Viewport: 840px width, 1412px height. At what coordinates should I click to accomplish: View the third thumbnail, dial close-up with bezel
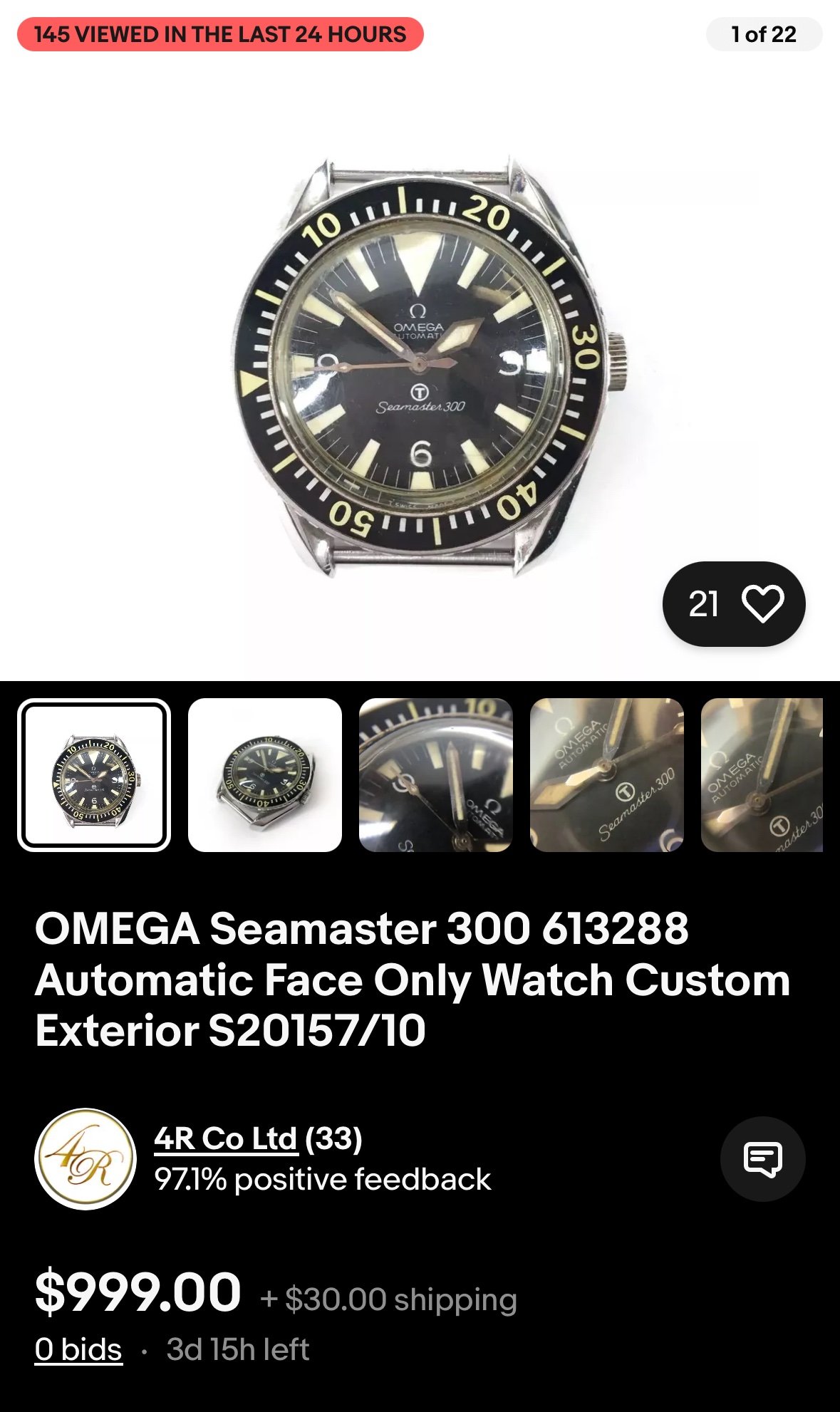click(436, 775)
